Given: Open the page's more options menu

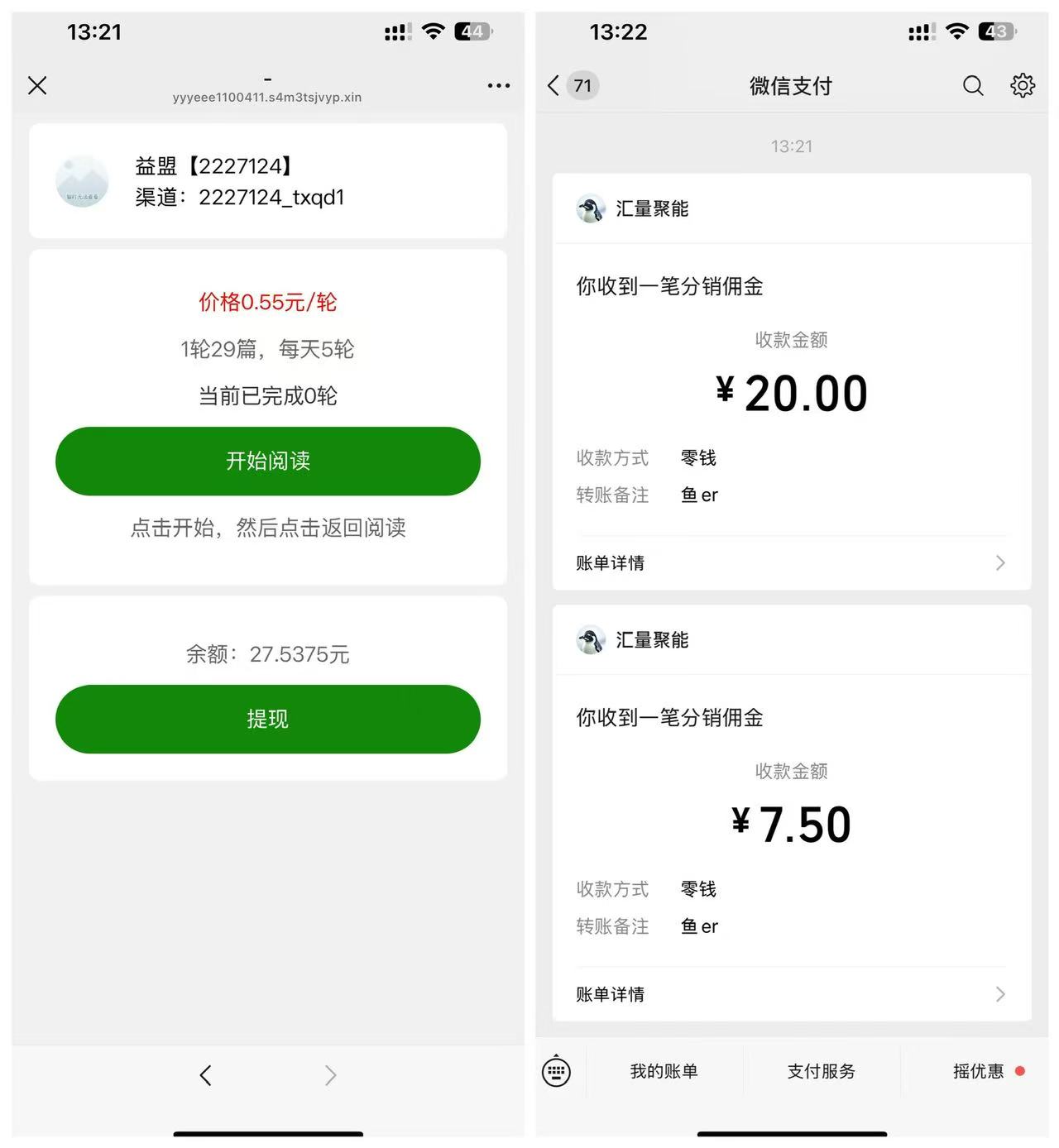Looking at the screenshot, I should 499,85.
